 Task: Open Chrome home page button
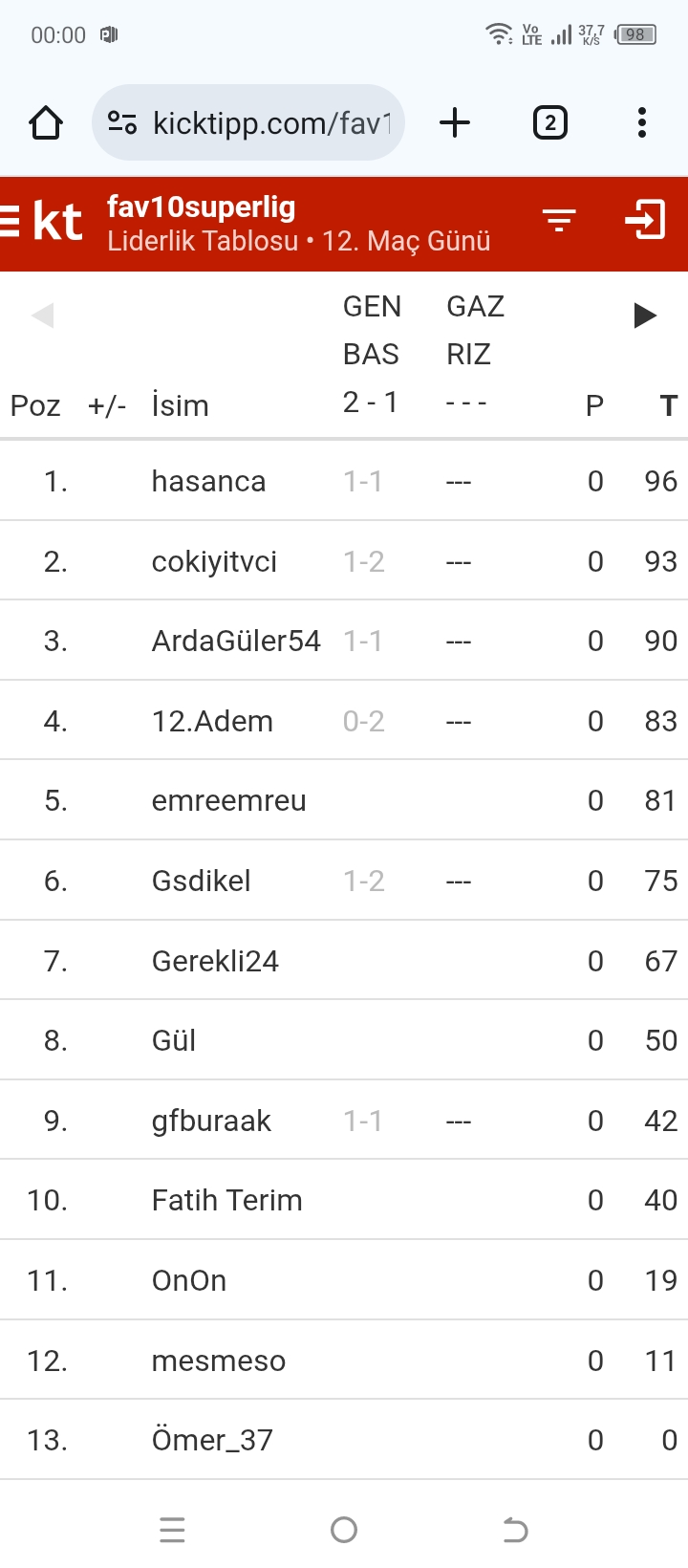(46, 123)
